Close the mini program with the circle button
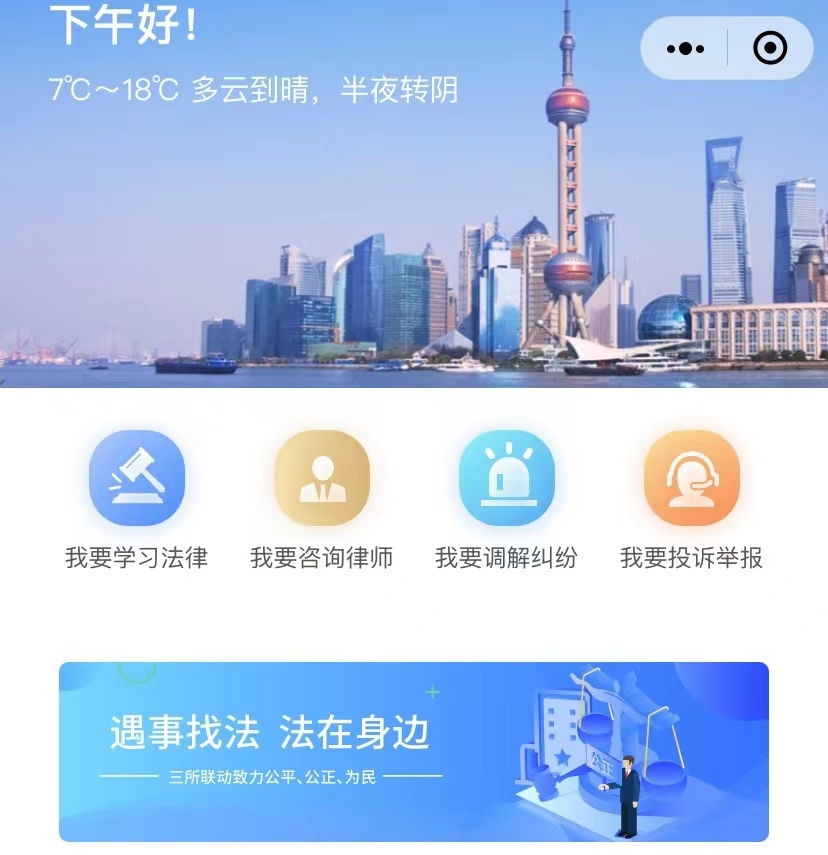Viewport: 828px width, 855px height. tap(770, 48)
